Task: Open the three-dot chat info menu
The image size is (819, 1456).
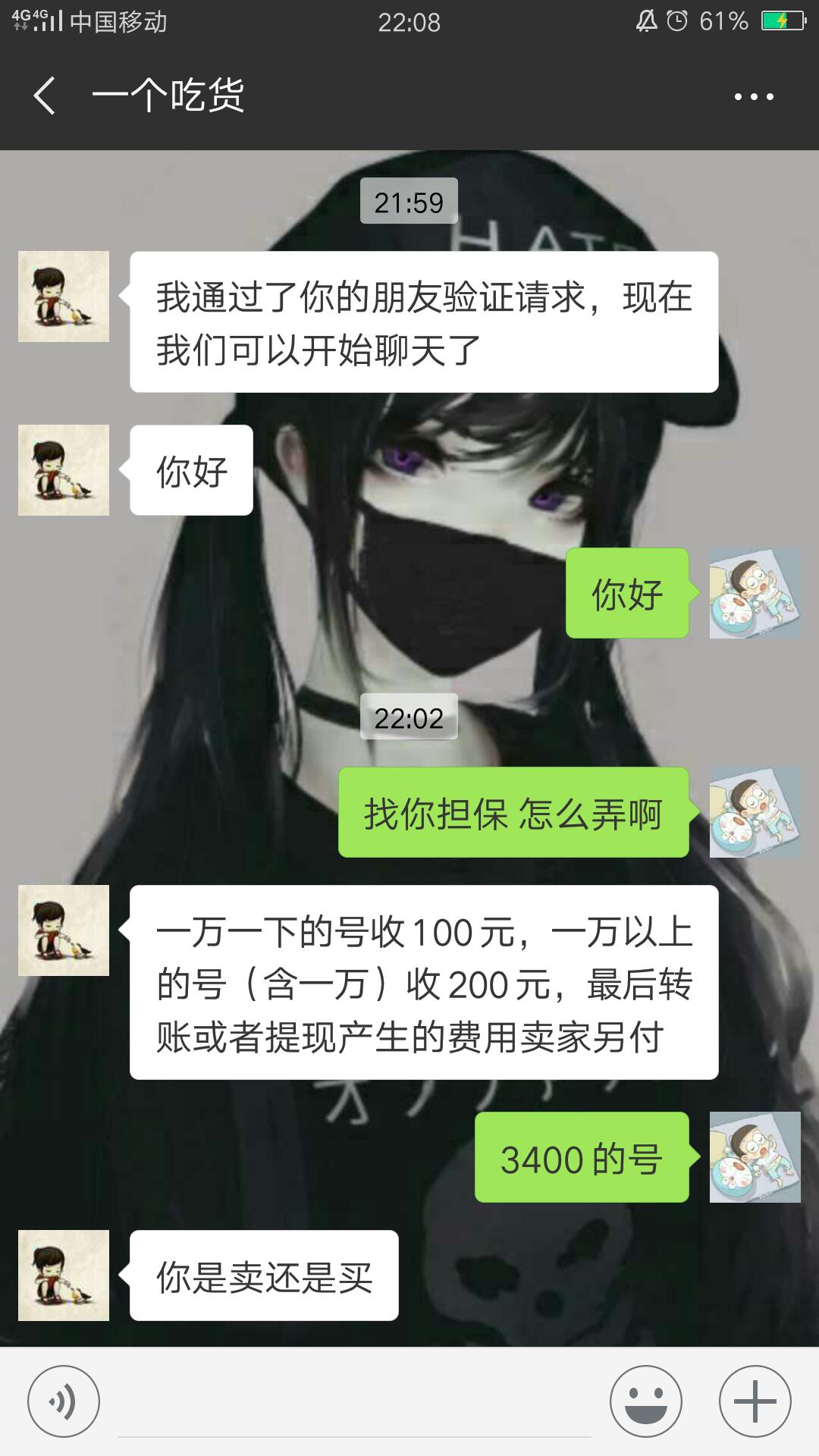Action: [x=754, y=96]
